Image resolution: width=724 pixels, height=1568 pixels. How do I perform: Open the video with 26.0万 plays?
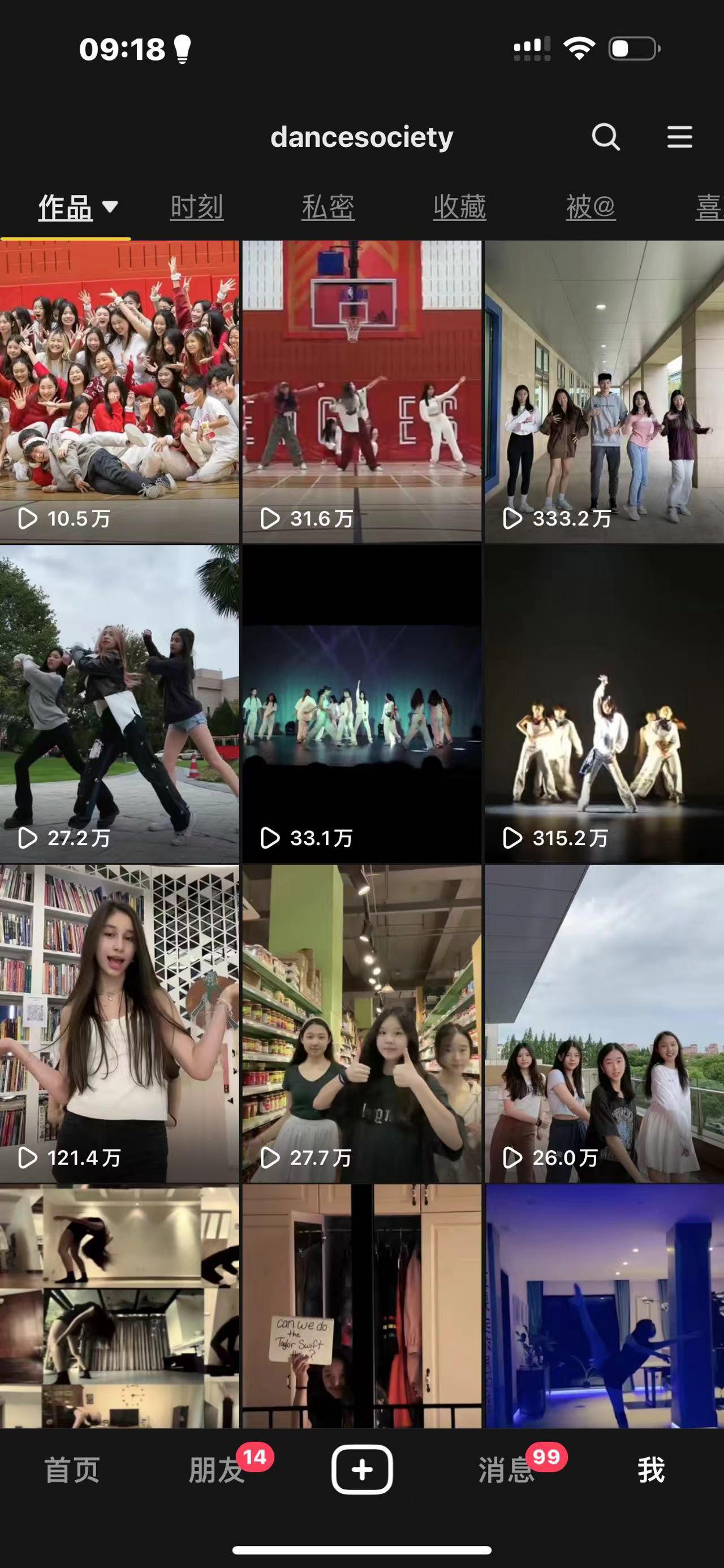tap(604, 1023)
